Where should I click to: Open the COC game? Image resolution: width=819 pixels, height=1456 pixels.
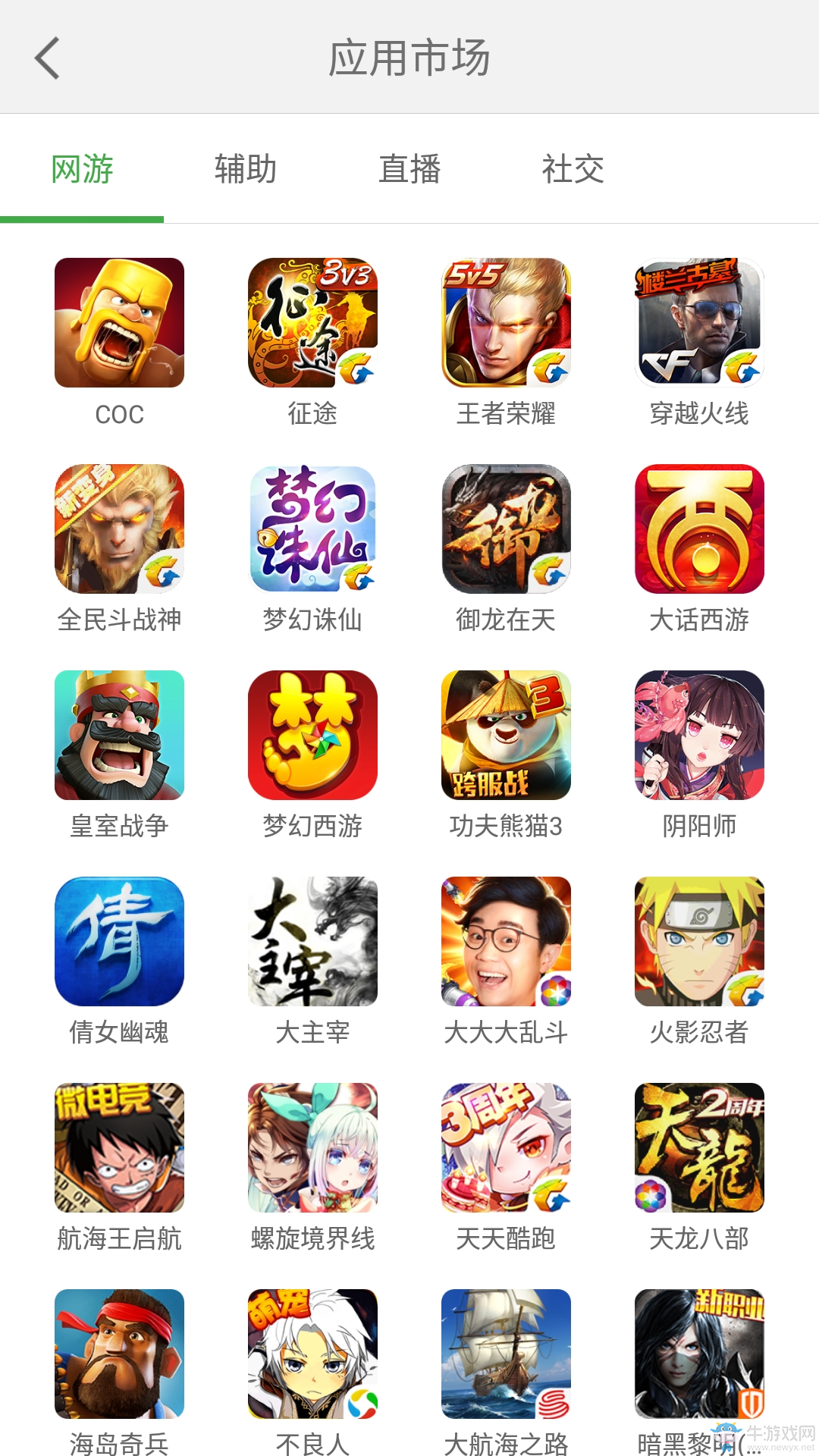pyautogui.click(x=119, y=323)
